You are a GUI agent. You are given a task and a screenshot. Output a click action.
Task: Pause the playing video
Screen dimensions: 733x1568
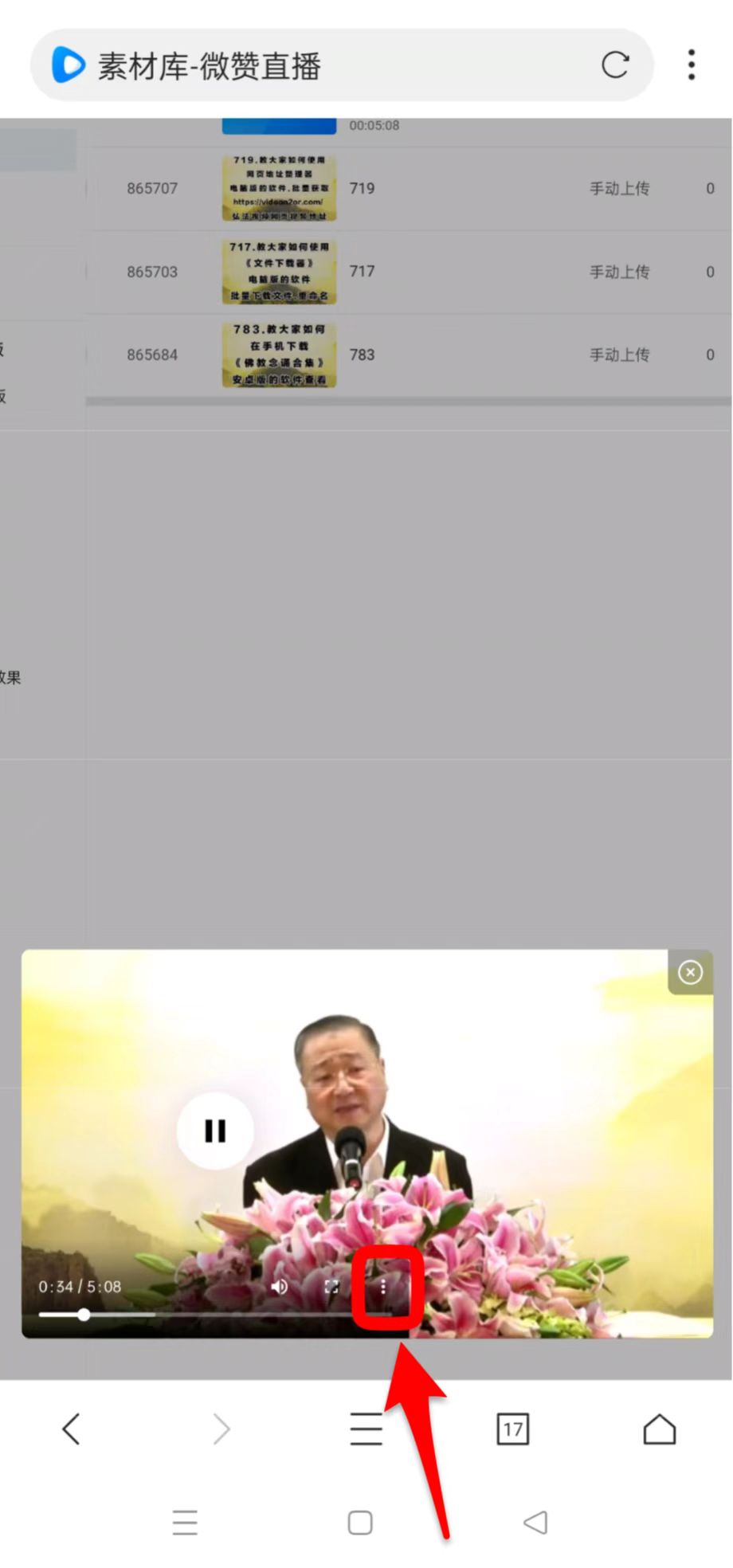click(215, 1131)
